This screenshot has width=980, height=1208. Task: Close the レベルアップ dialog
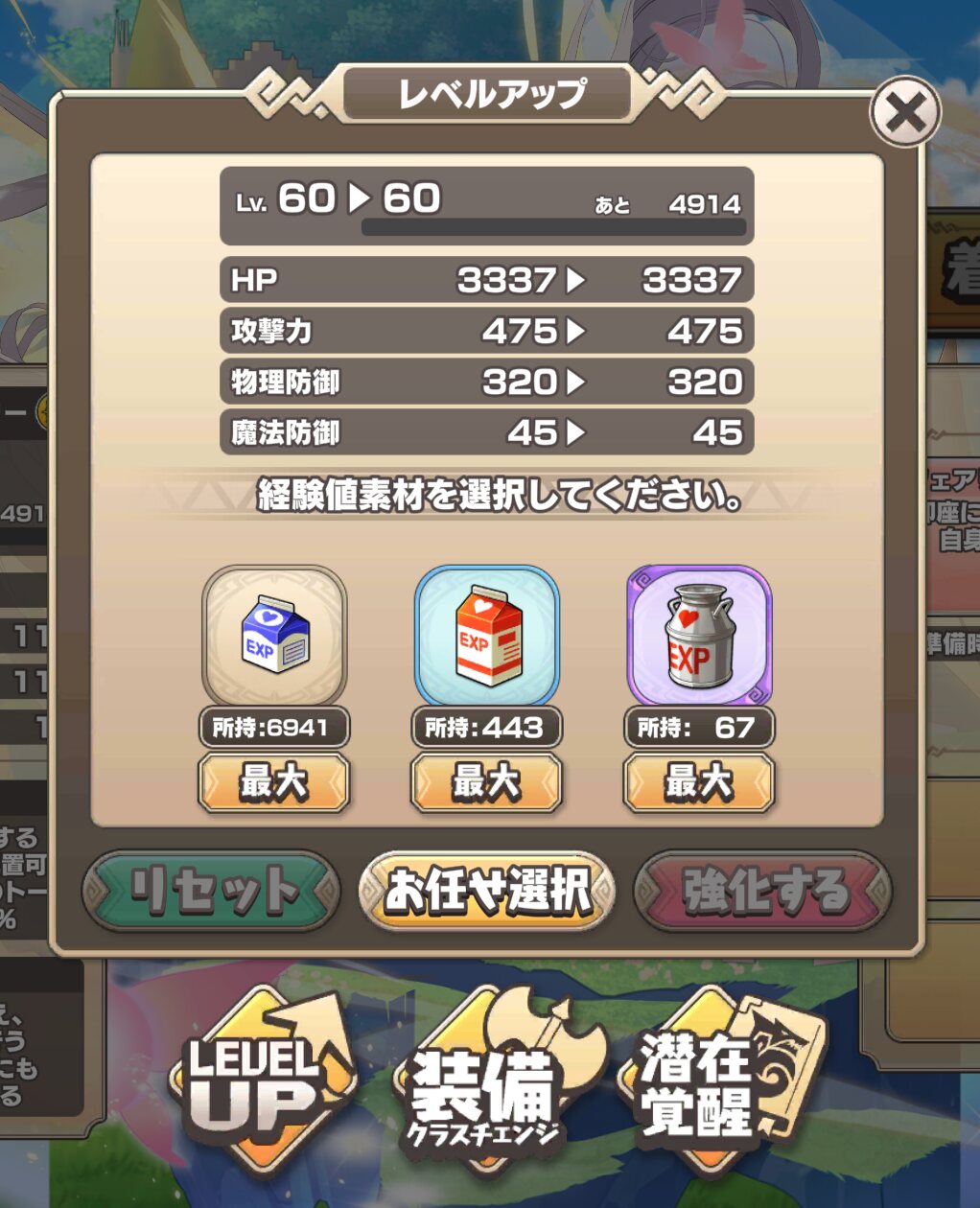tap(904, 113)
